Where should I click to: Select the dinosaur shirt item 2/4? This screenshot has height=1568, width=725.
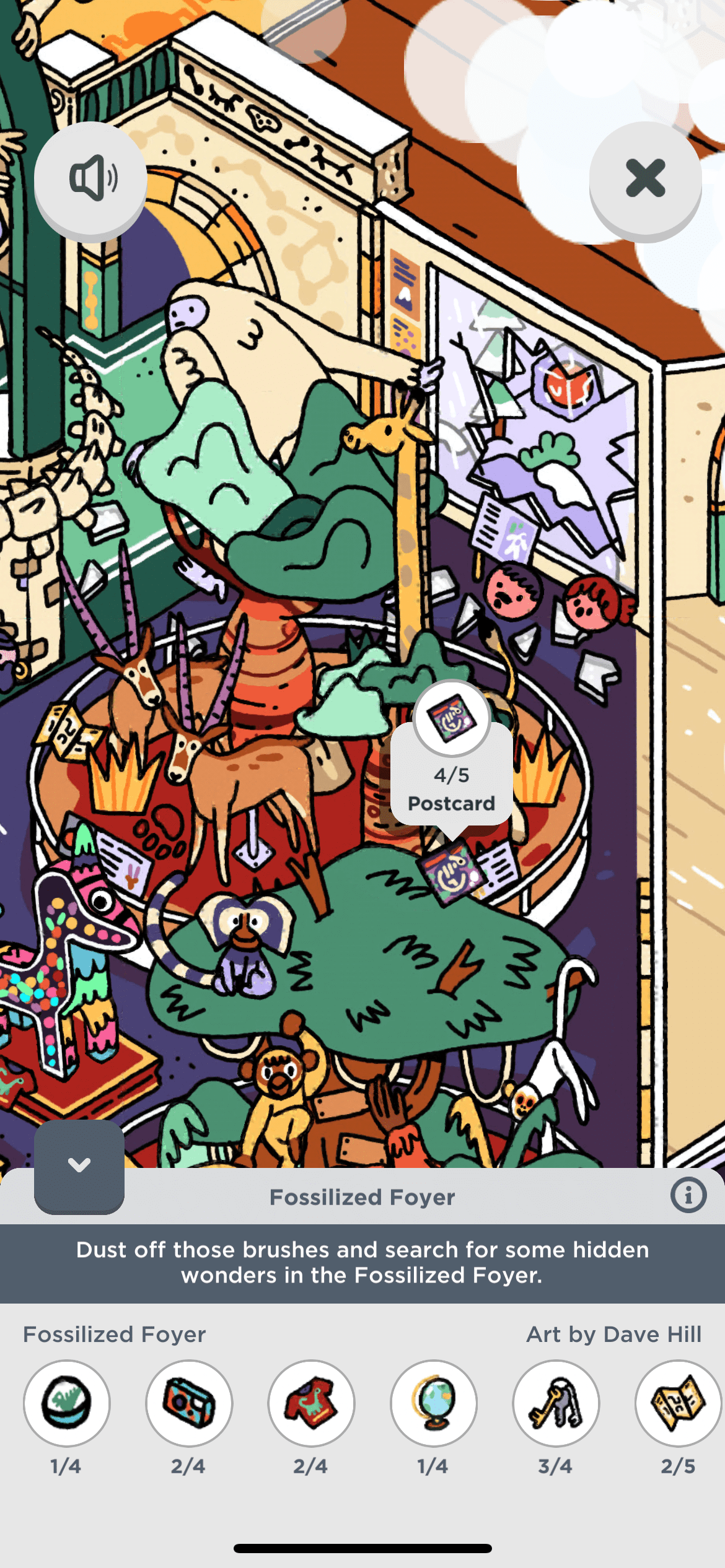311,1403
